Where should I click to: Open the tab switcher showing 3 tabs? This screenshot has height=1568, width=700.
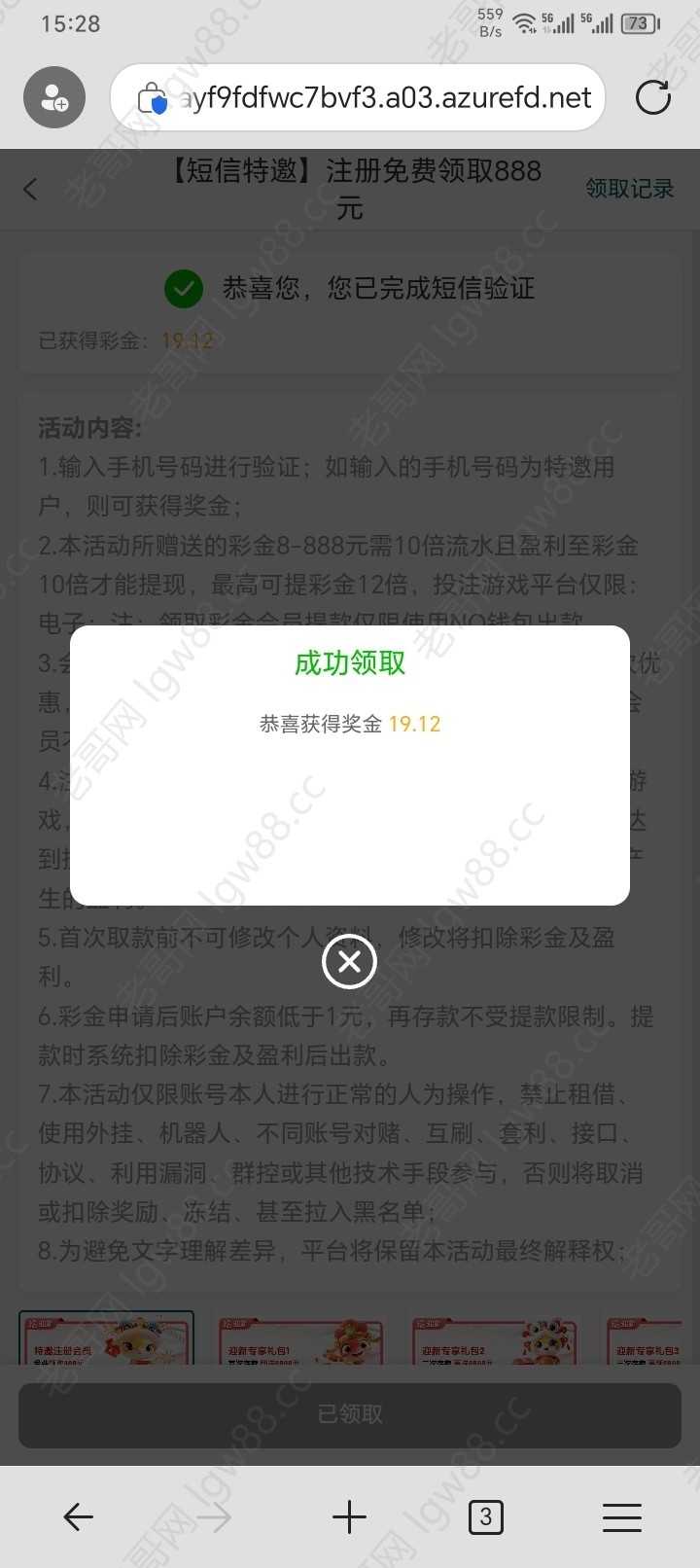(x=485, y=1516)
